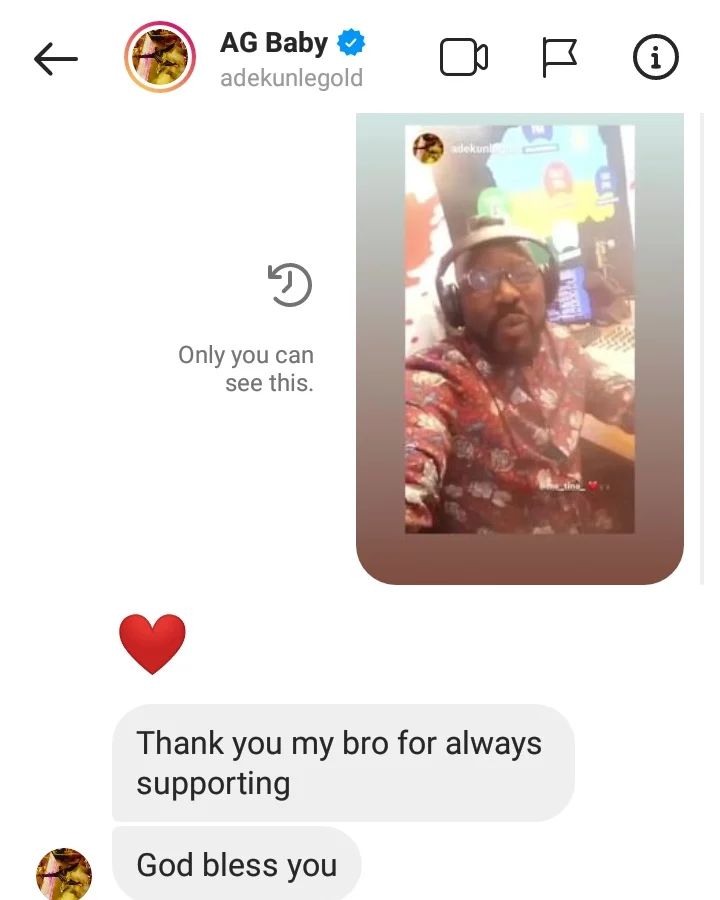Tap sender avatar beside God bless you
The width and height of the screenshot is (720, 900).
pyautogui.click(x=64, y=873)
